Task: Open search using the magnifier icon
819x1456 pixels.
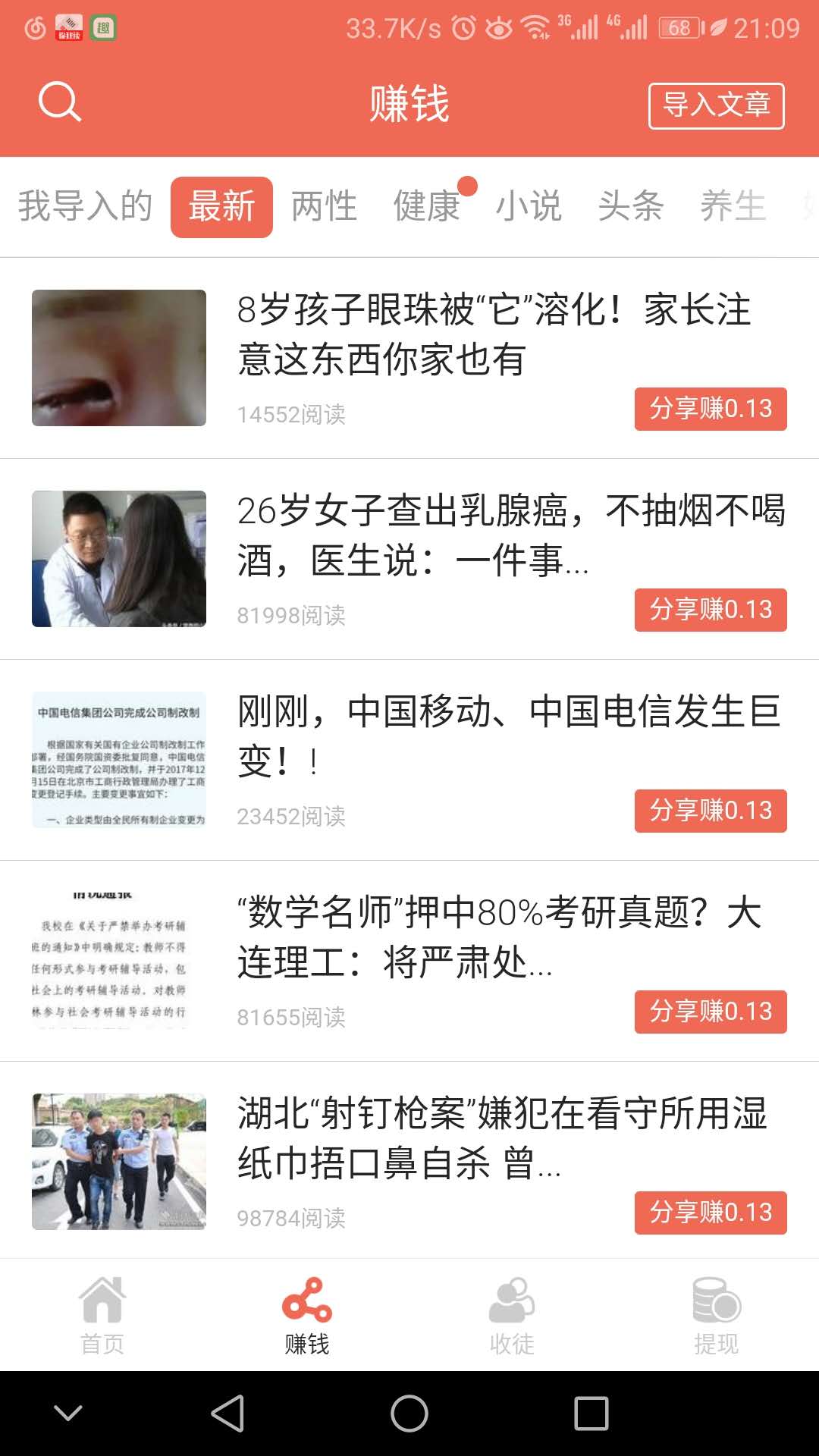Action: tap(61, 104)
